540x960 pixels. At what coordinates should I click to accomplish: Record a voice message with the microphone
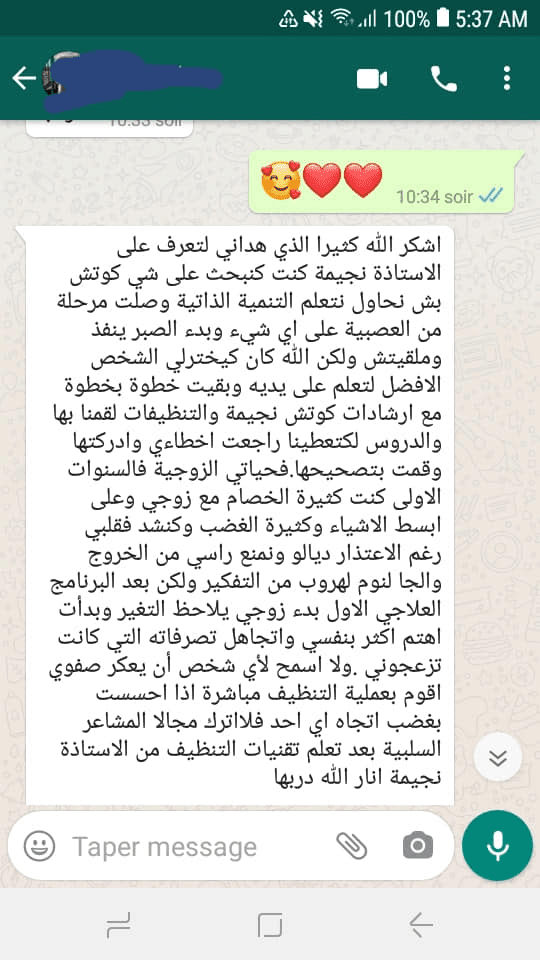(x=497, y=846)
